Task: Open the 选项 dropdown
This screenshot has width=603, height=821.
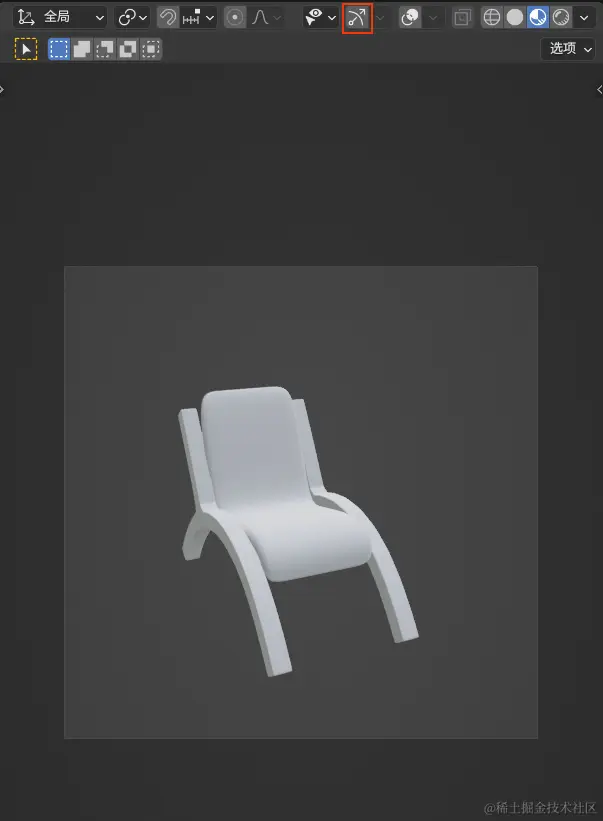Action: (x=568, y=48)
